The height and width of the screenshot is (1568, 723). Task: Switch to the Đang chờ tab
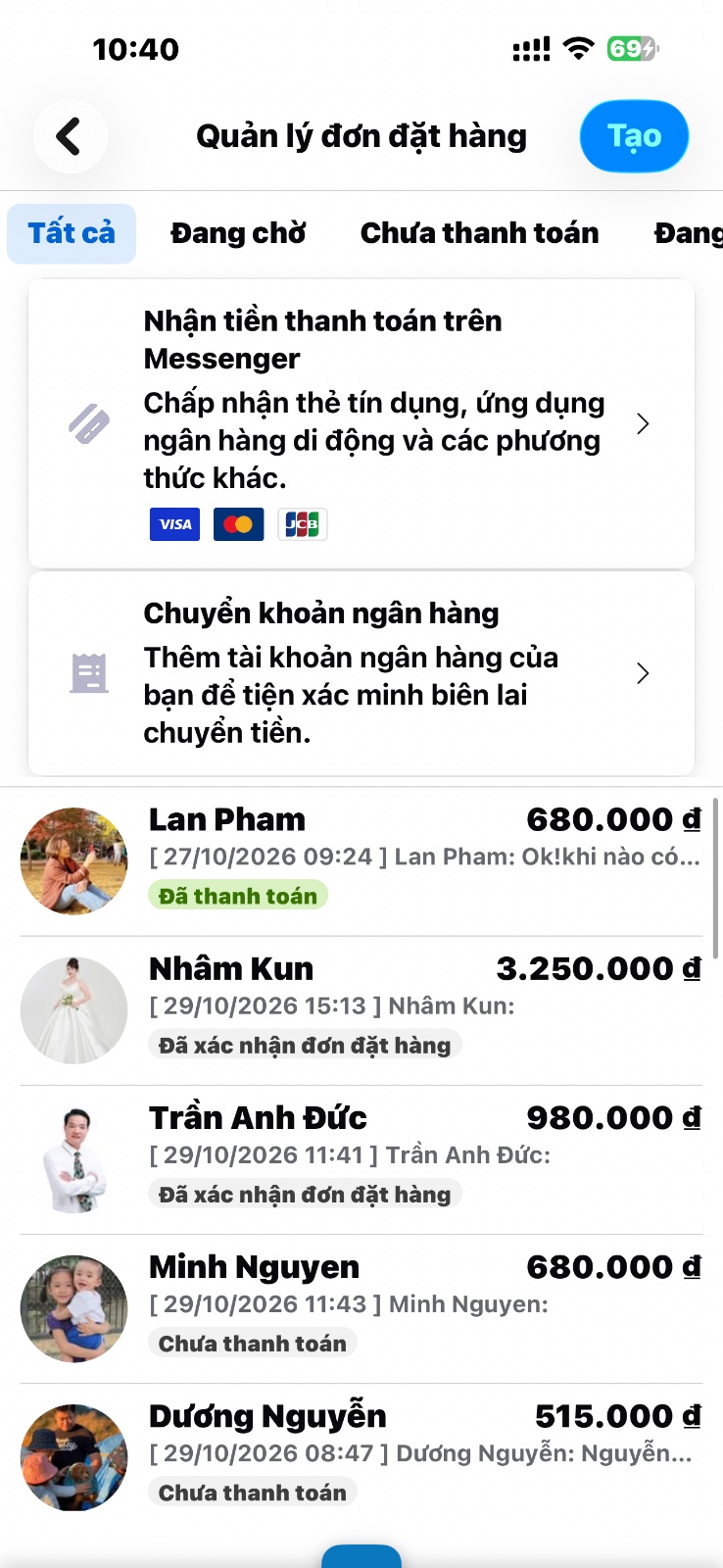[x=238, y=233]
